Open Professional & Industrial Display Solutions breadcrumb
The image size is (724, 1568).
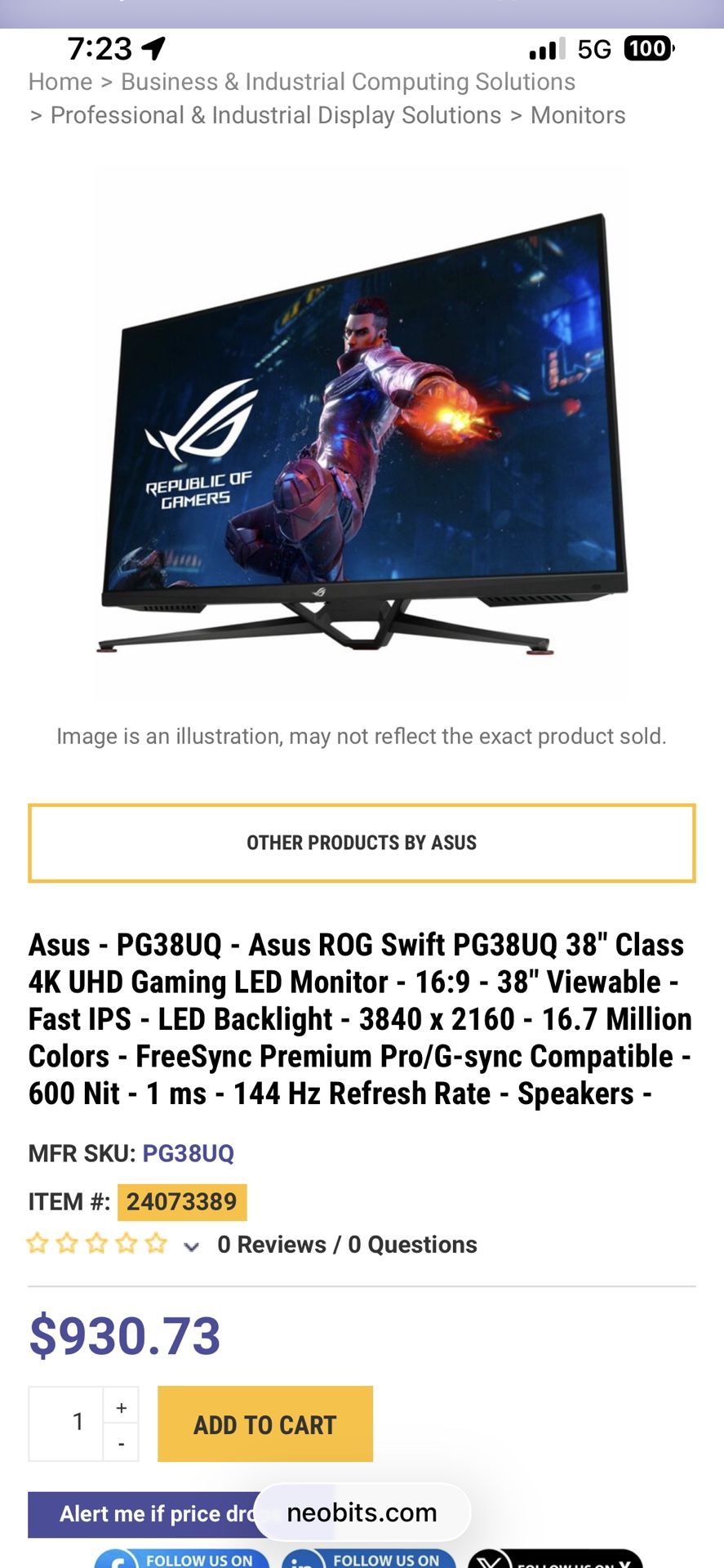[x=275, y=115]
